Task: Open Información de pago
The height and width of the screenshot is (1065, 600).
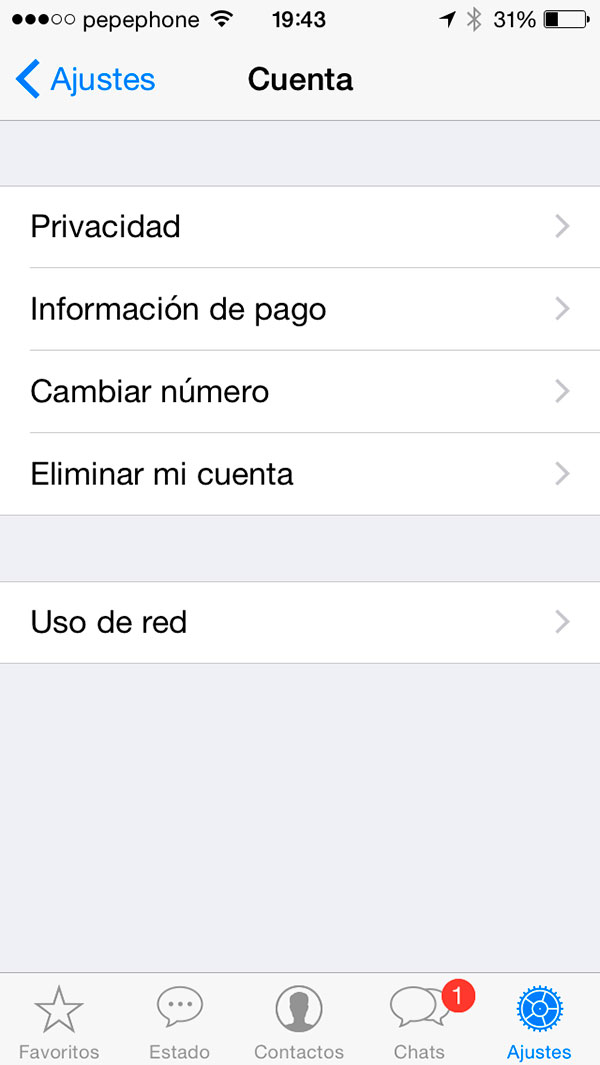Action: 300,309
